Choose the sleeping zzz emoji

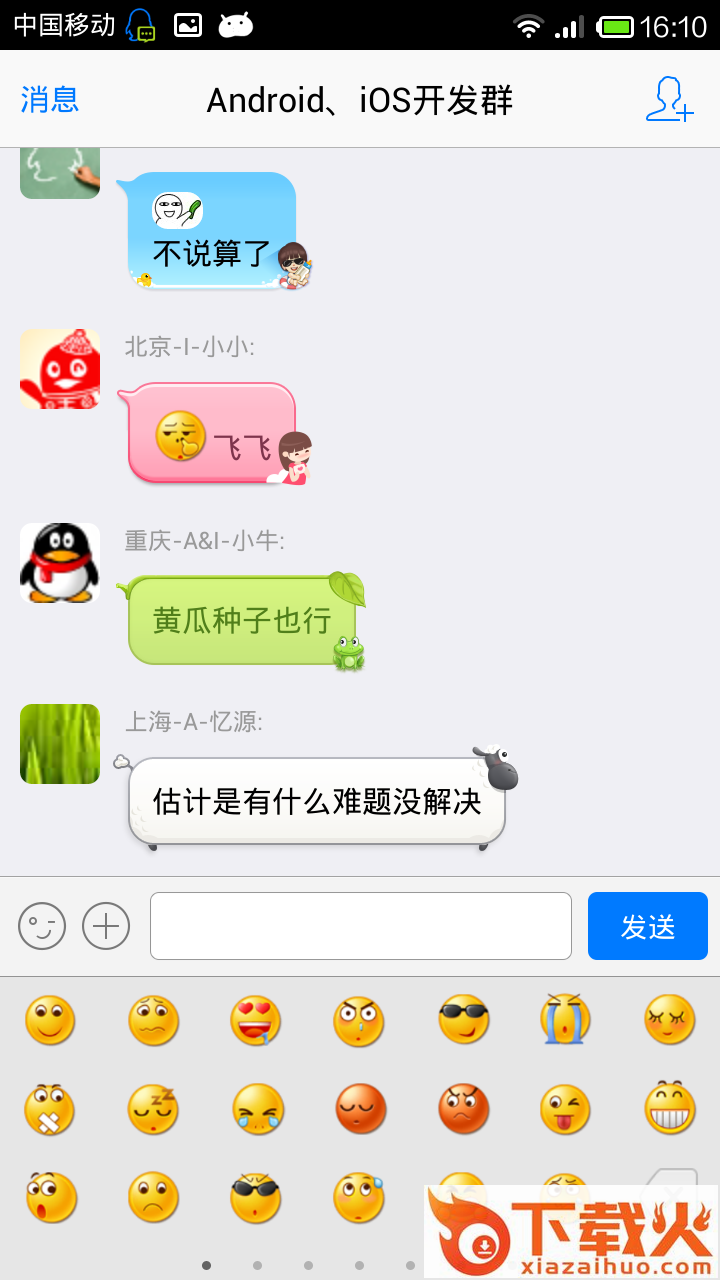click(153, 1110)
